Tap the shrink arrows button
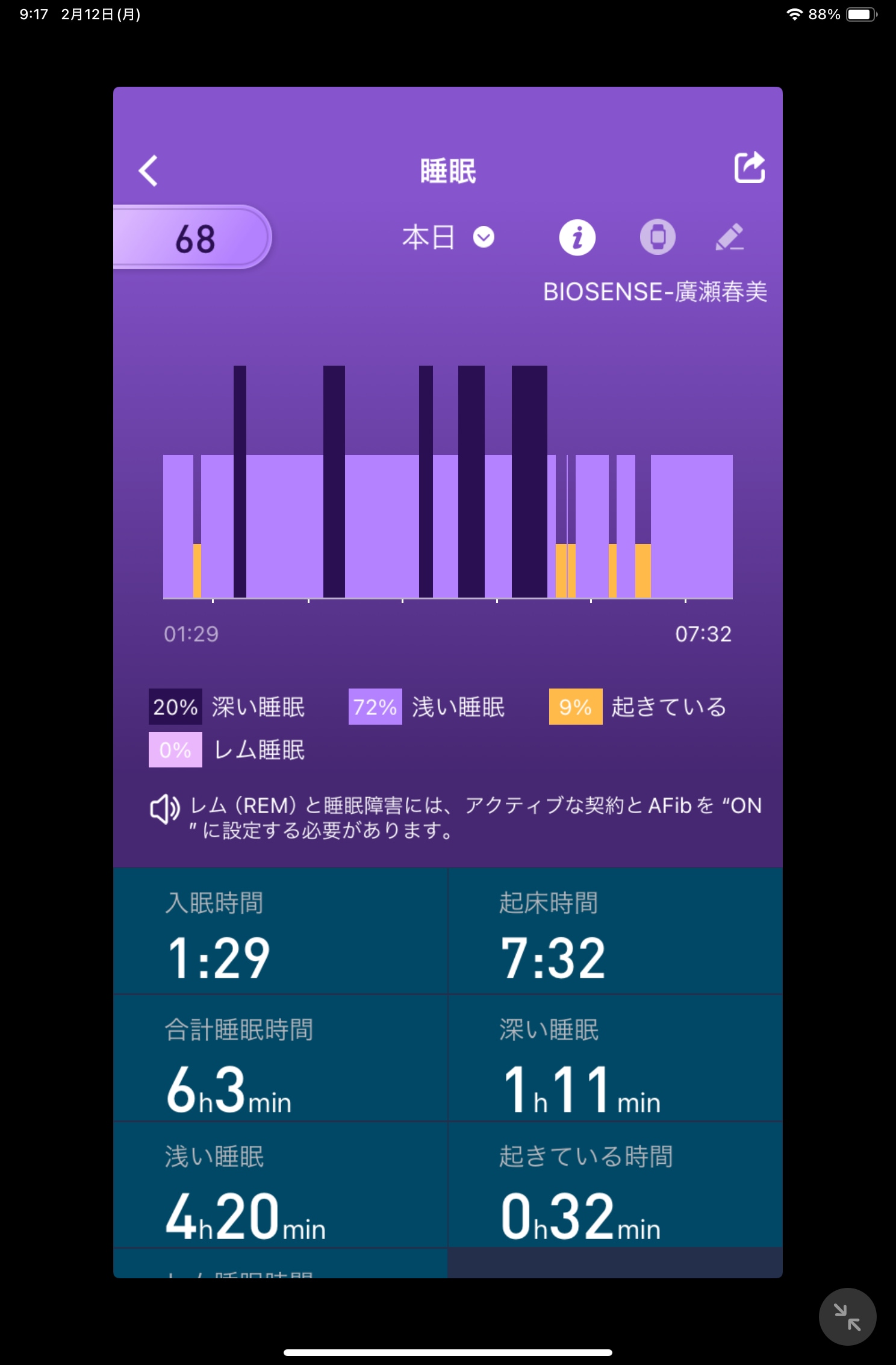896x1365 pixels. point(847,1316)
